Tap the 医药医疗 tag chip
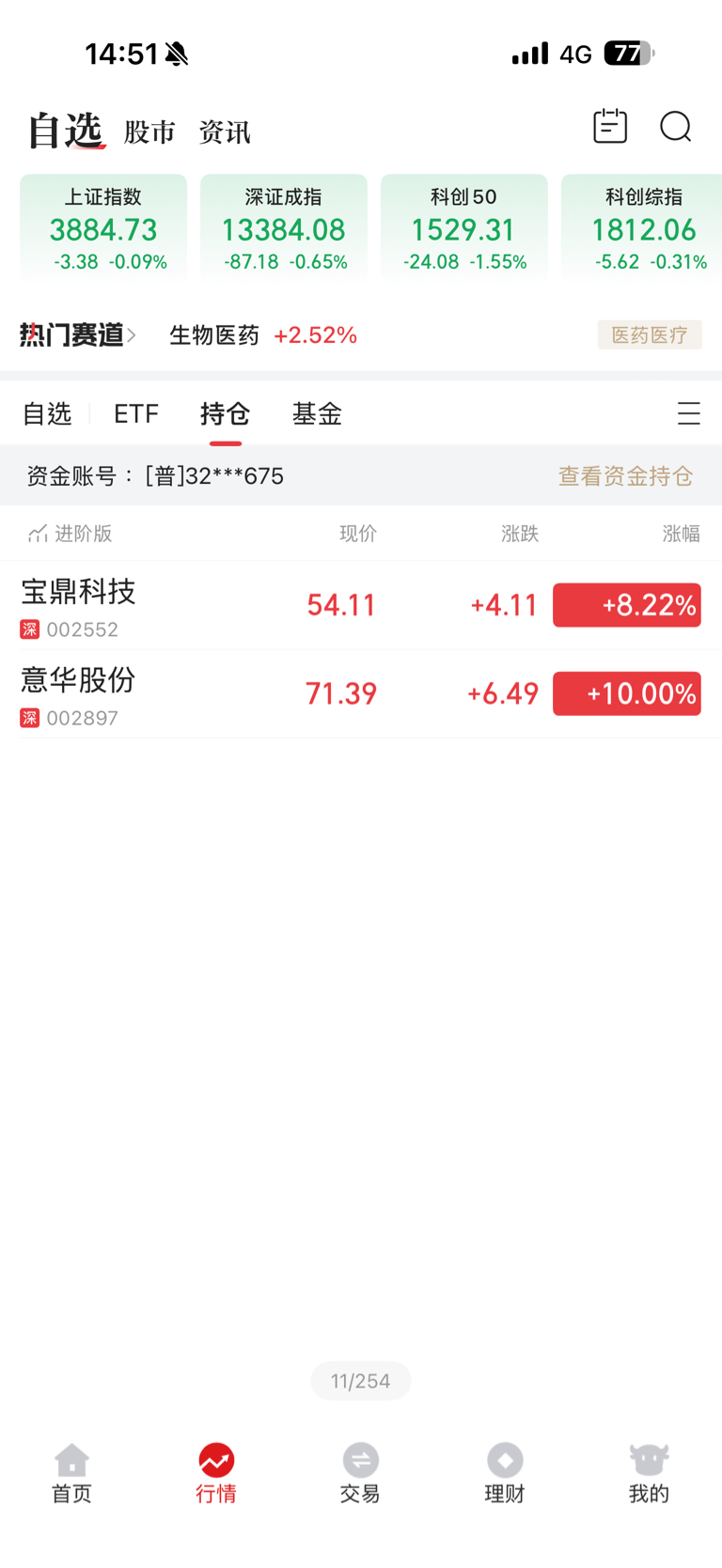The image size is (722, 1568). pyautogui.click(x=650, y=334)
